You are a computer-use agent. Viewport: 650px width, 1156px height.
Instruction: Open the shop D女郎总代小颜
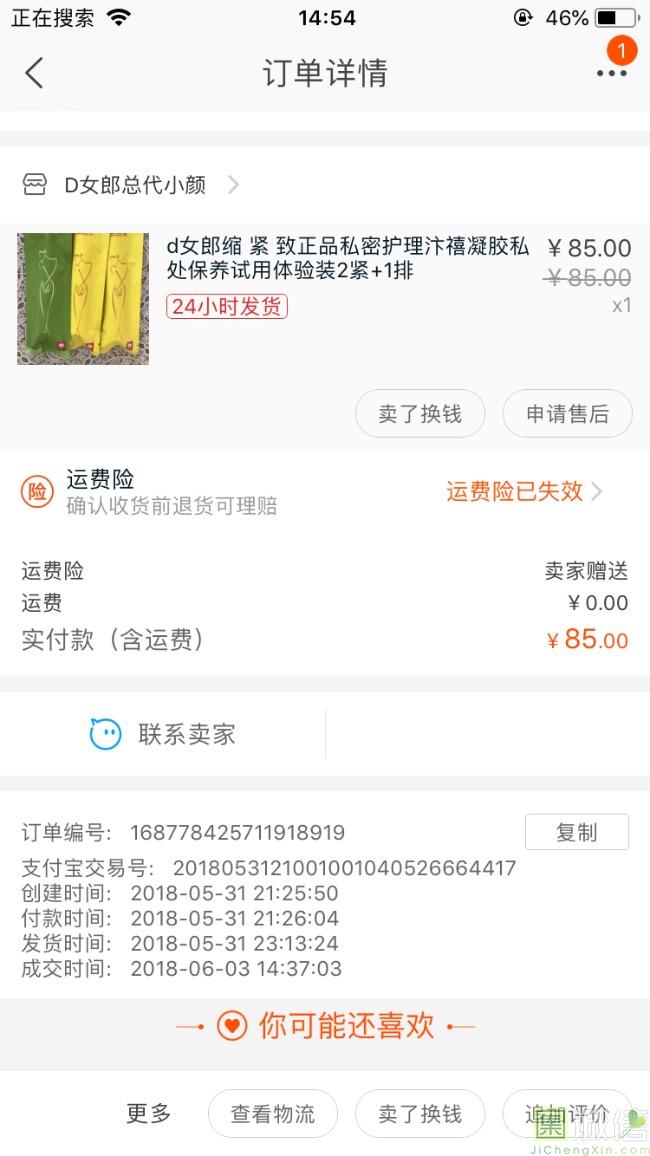[x=135, y=185]
